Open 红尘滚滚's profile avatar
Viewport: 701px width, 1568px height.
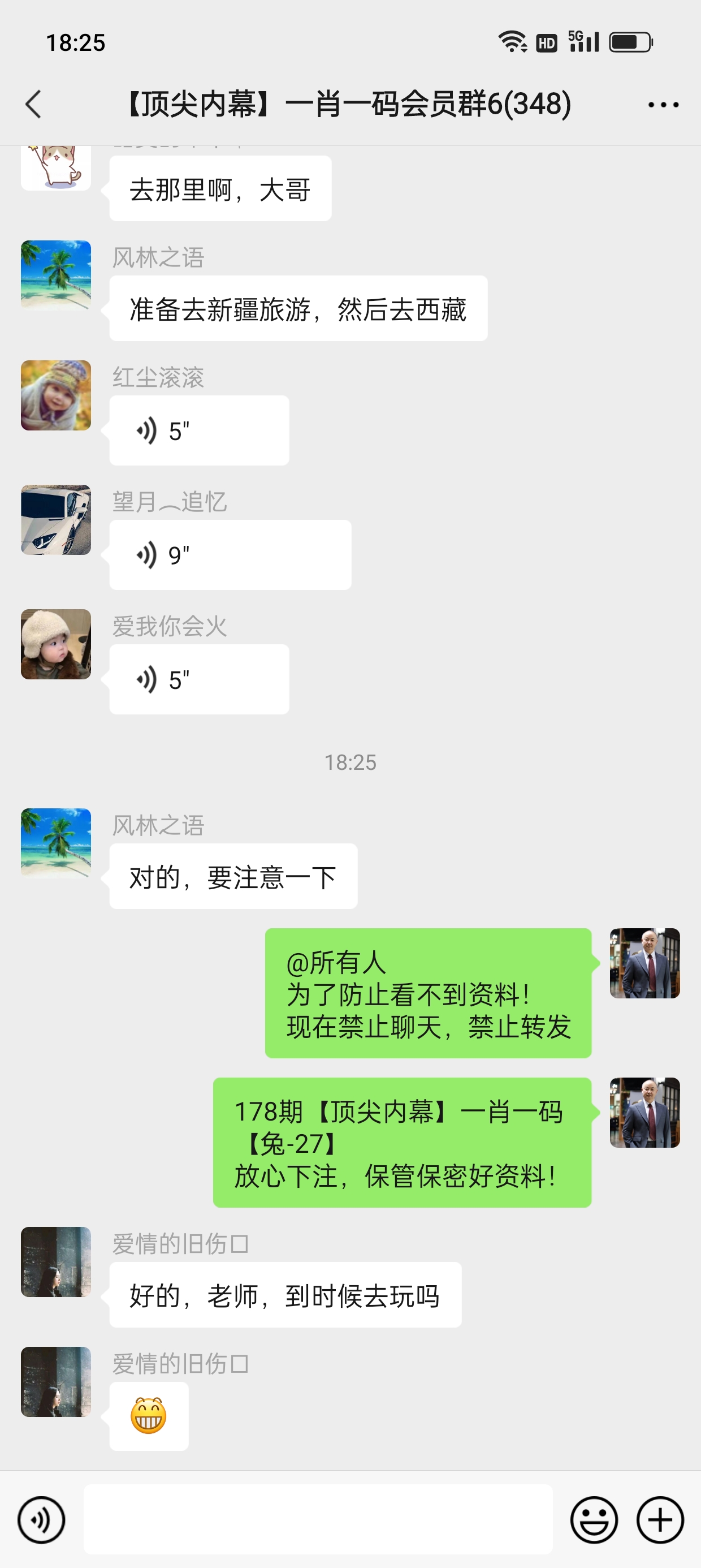[x=56, y=395]
